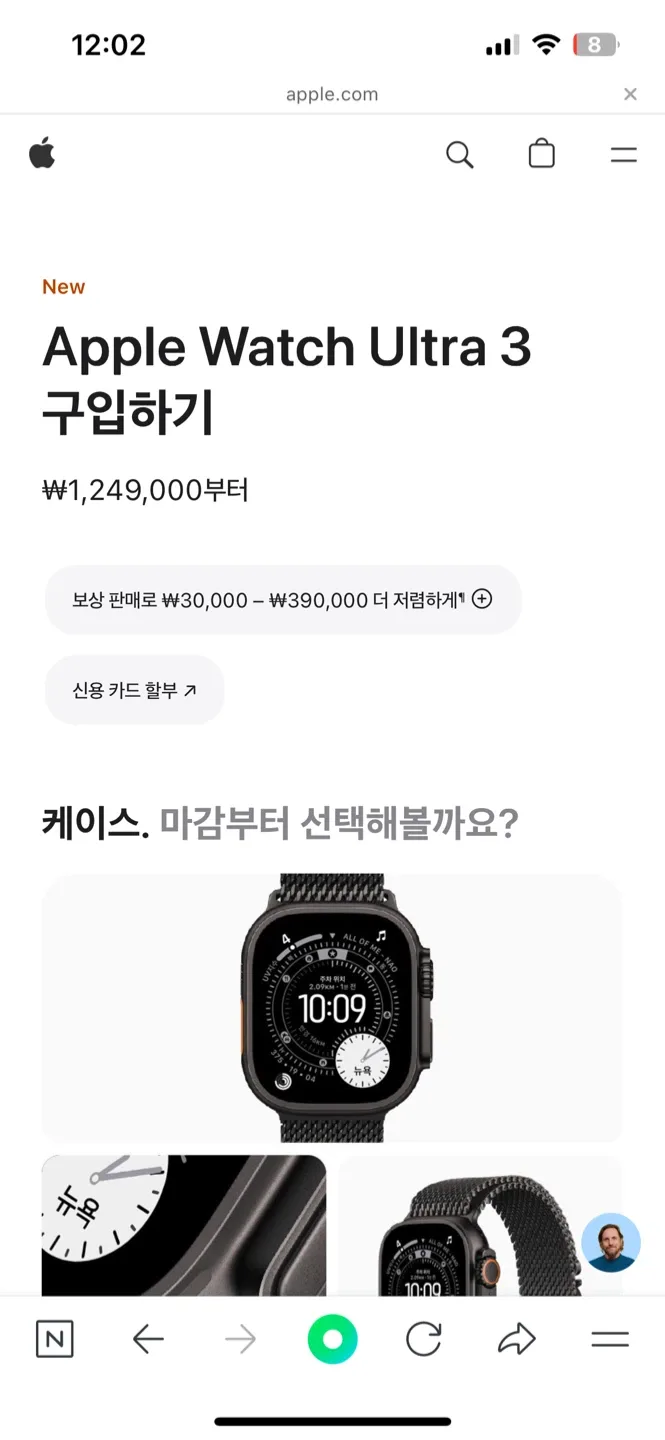Go to the Apple home logo
665x1440 pixels.
[x=42, y=154]
